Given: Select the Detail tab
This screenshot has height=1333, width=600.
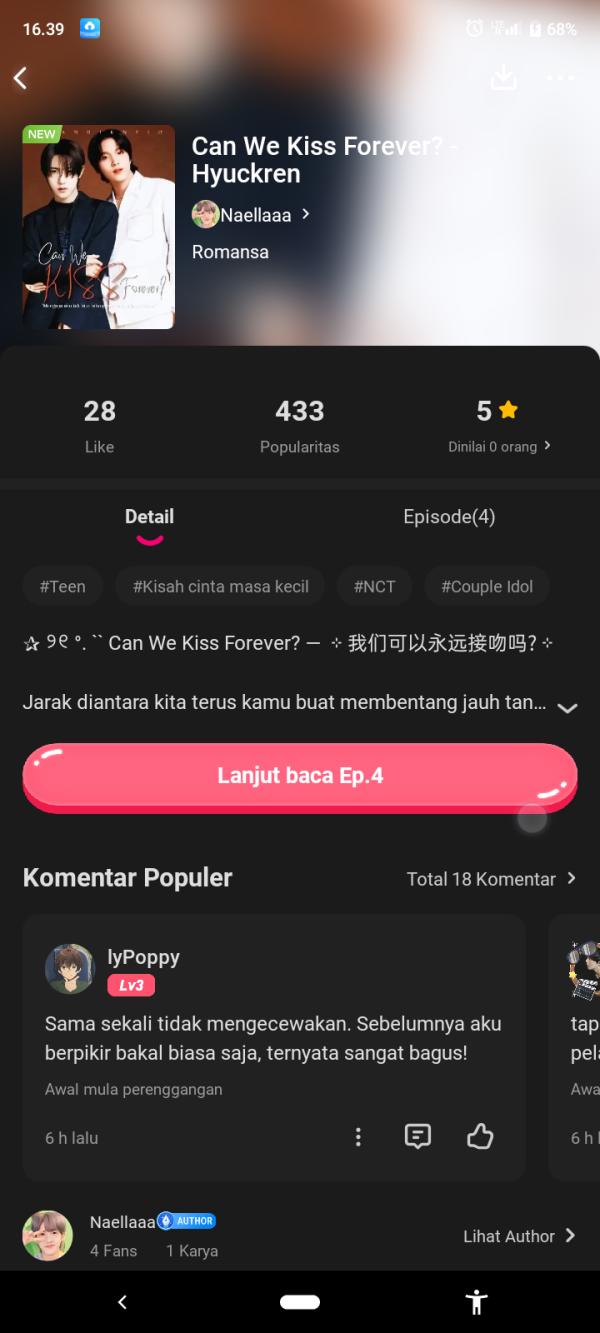Looking at the screenshot, I should point(149,517).
